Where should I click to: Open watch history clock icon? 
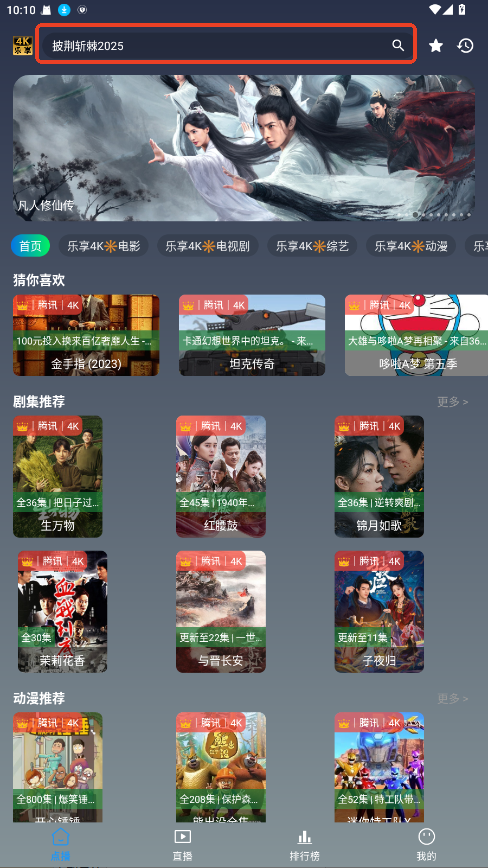pyautogui.click(x=465, y=45)
